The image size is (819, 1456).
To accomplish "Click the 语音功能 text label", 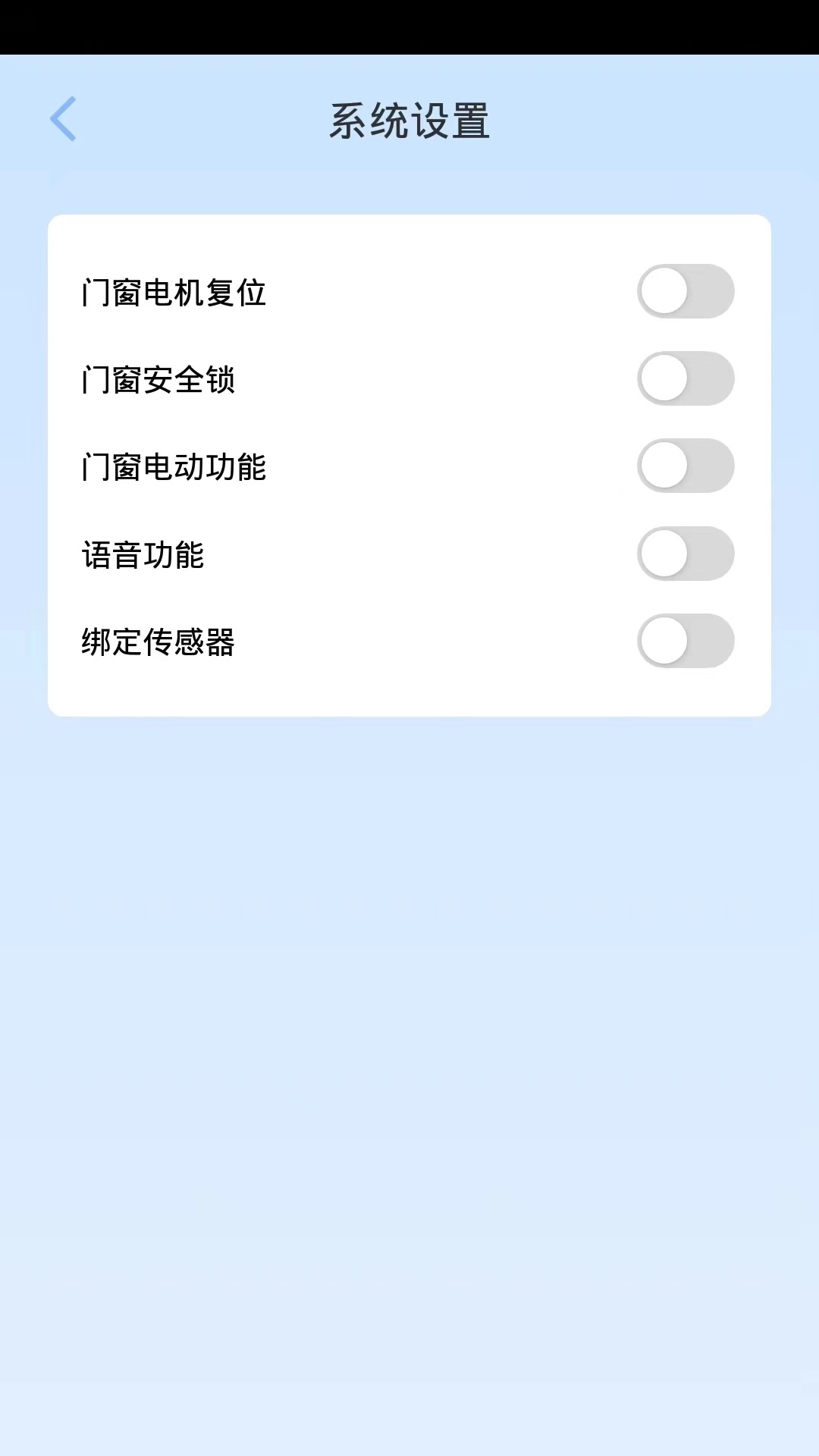I will pyautogui.click(x=143, y=554).
